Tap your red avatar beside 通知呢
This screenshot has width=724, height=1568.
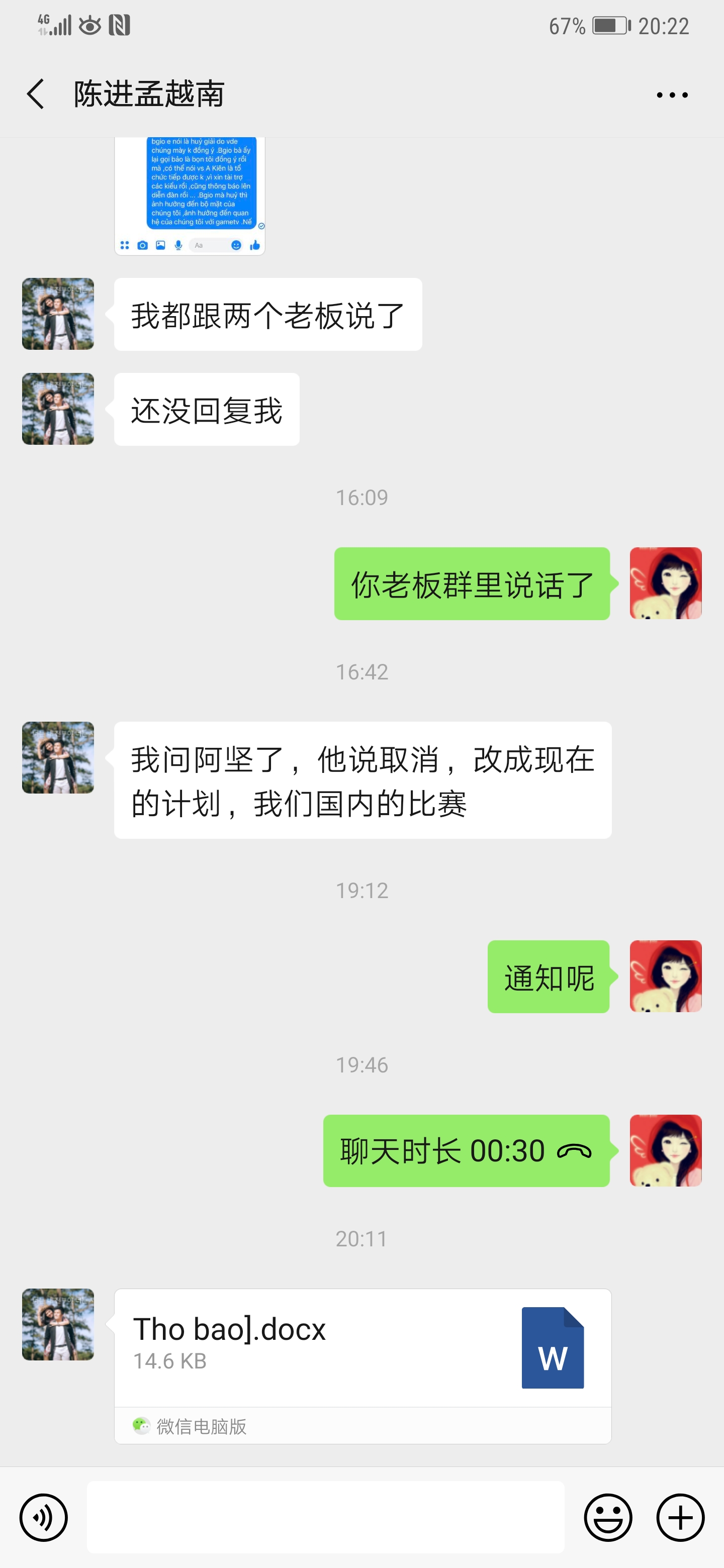tap(665, 976)
